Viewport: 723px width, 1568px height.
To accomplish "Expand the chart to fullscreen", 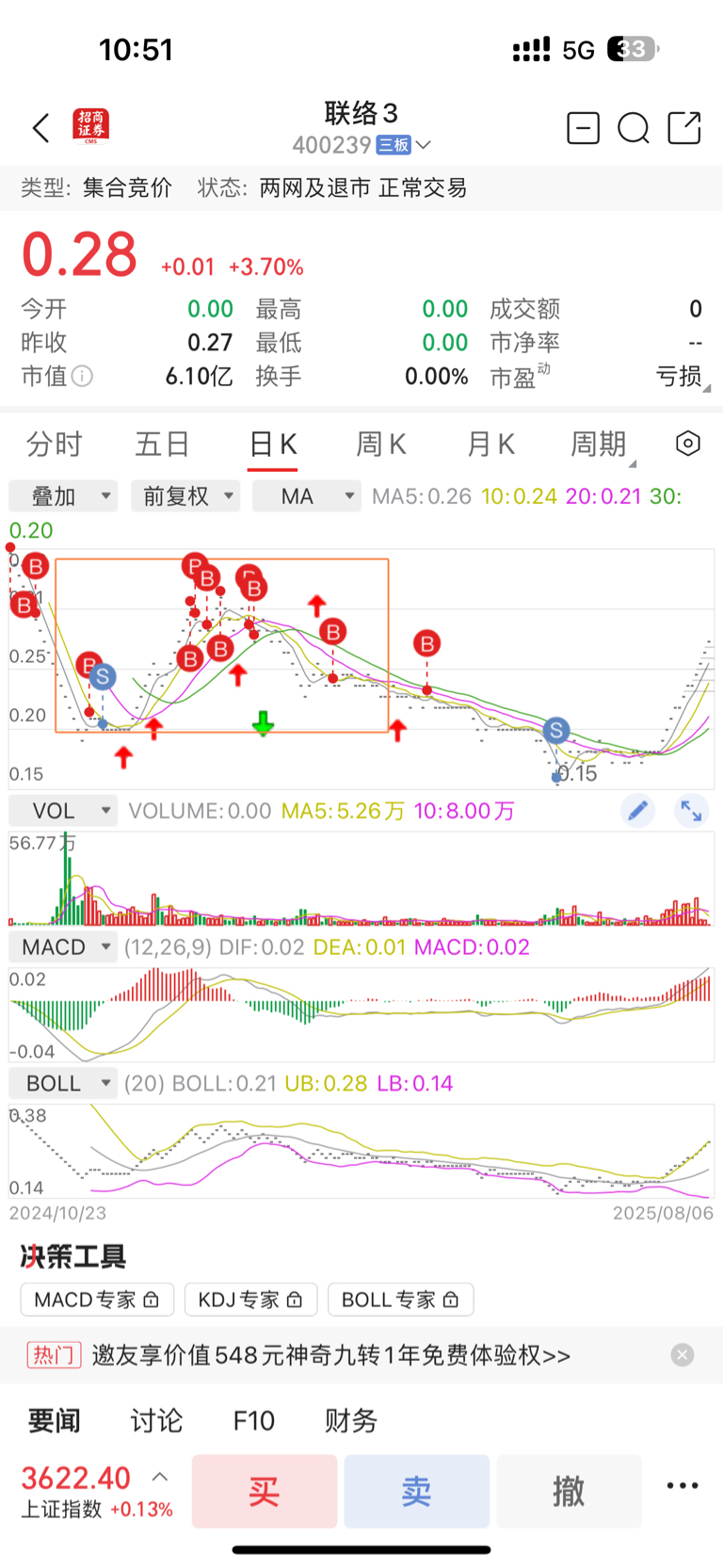I will (x=691, y=811).
